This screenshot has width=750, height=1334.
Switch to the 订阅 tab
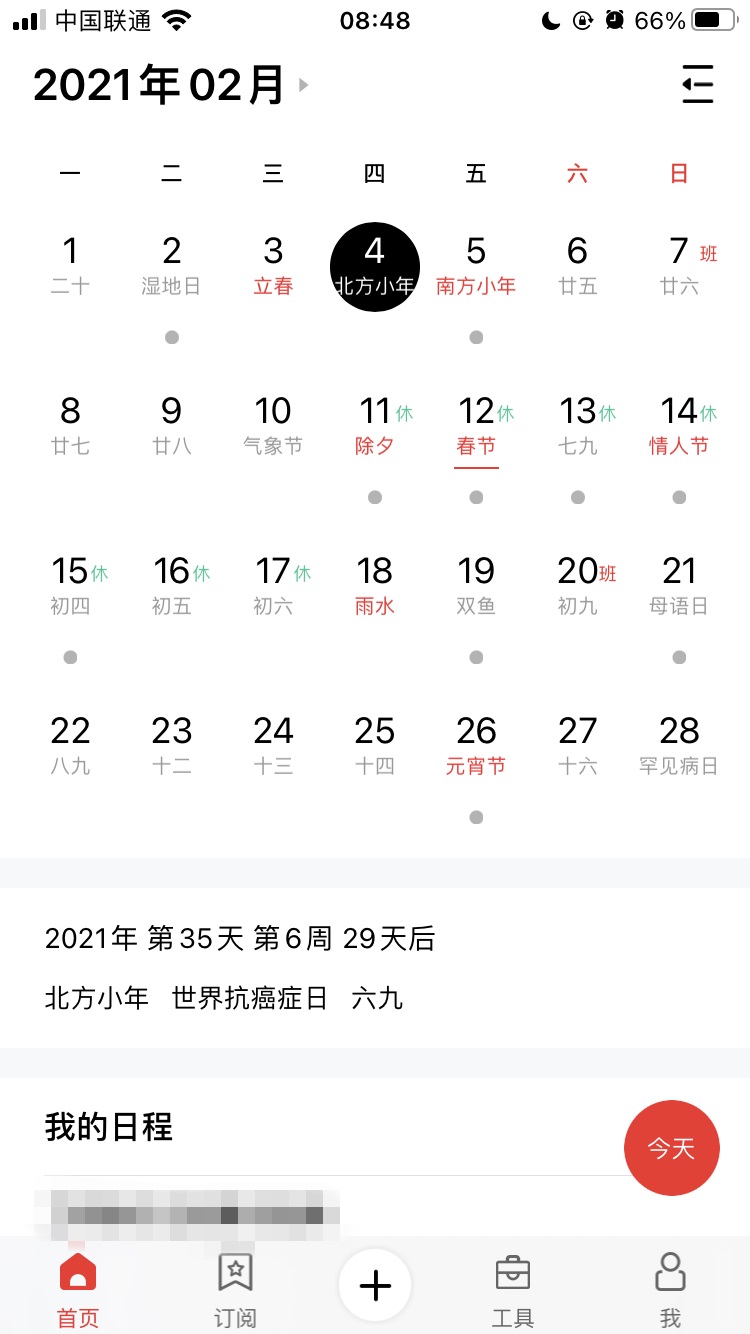(235, 1290)
